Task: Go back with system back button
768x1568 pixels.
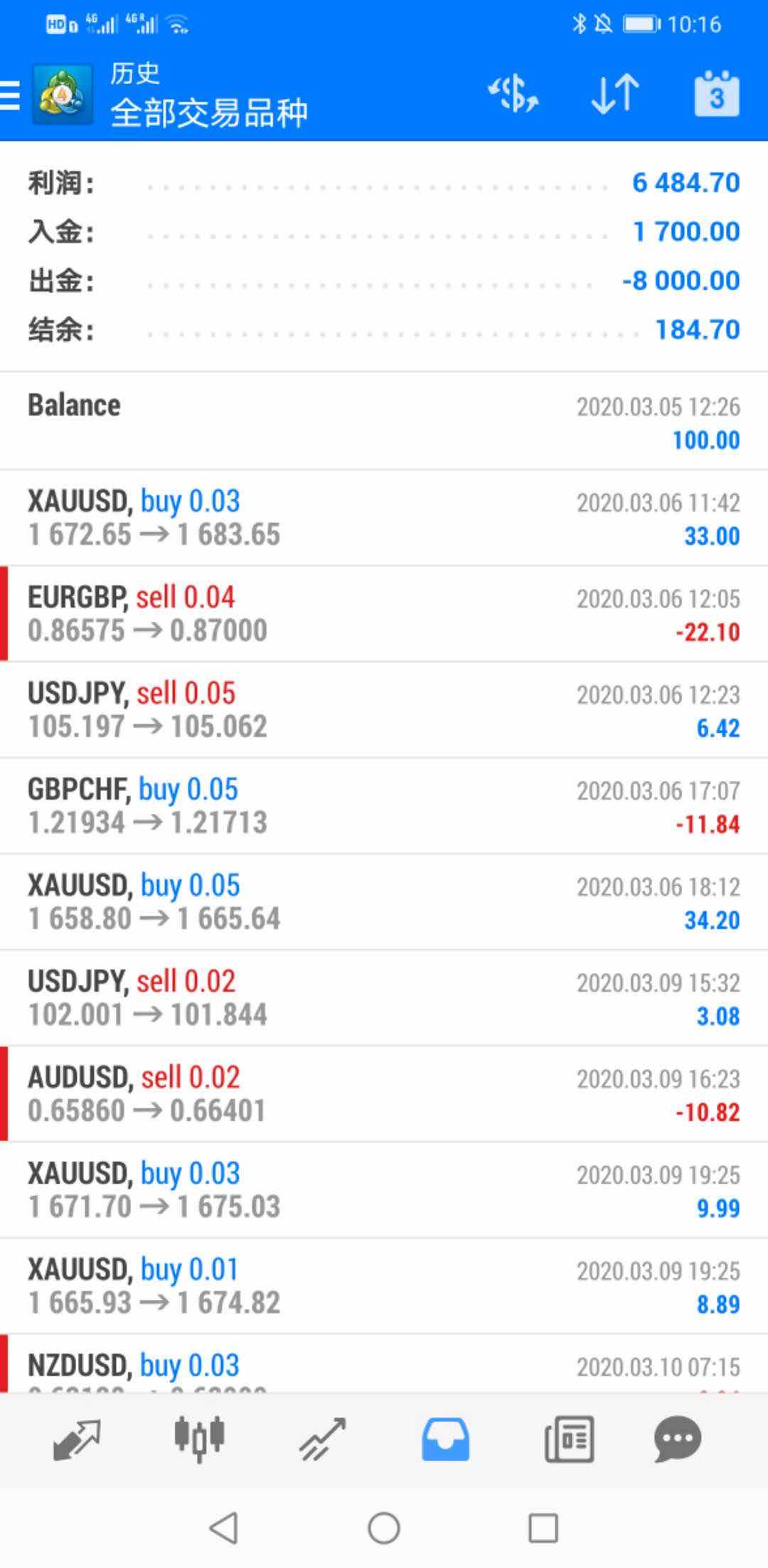Action: [223, 1527]
